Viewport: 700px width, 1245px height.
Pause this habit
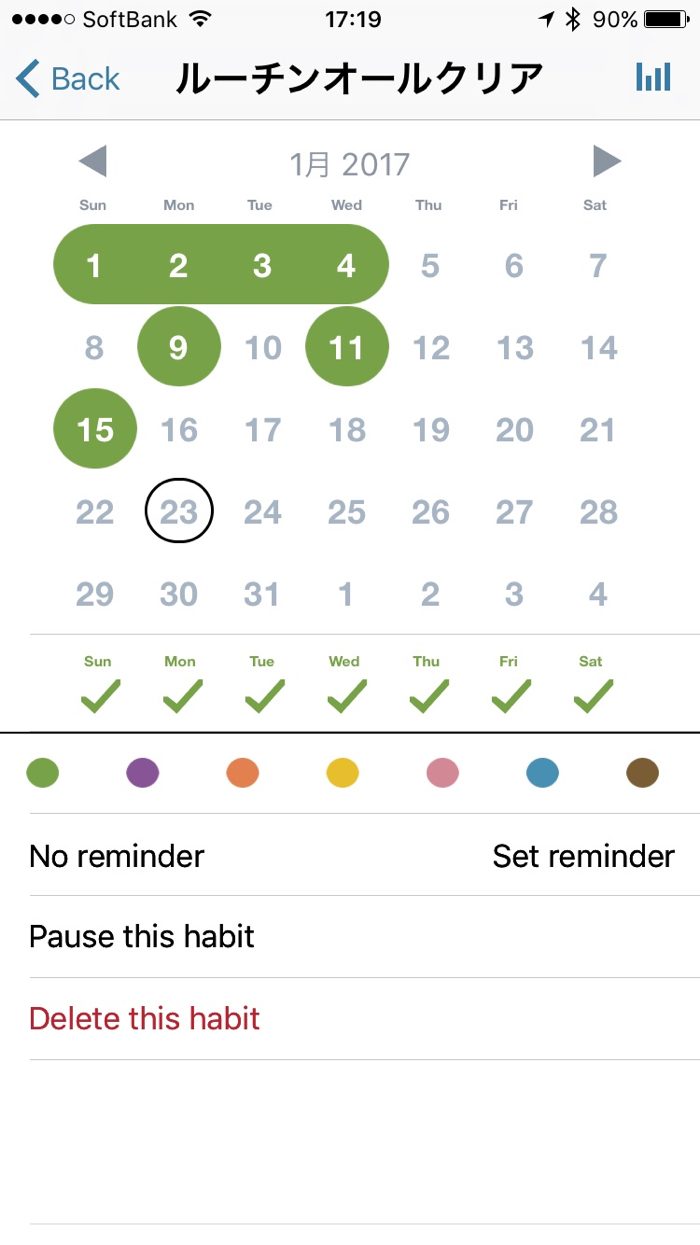click(142, 937)
